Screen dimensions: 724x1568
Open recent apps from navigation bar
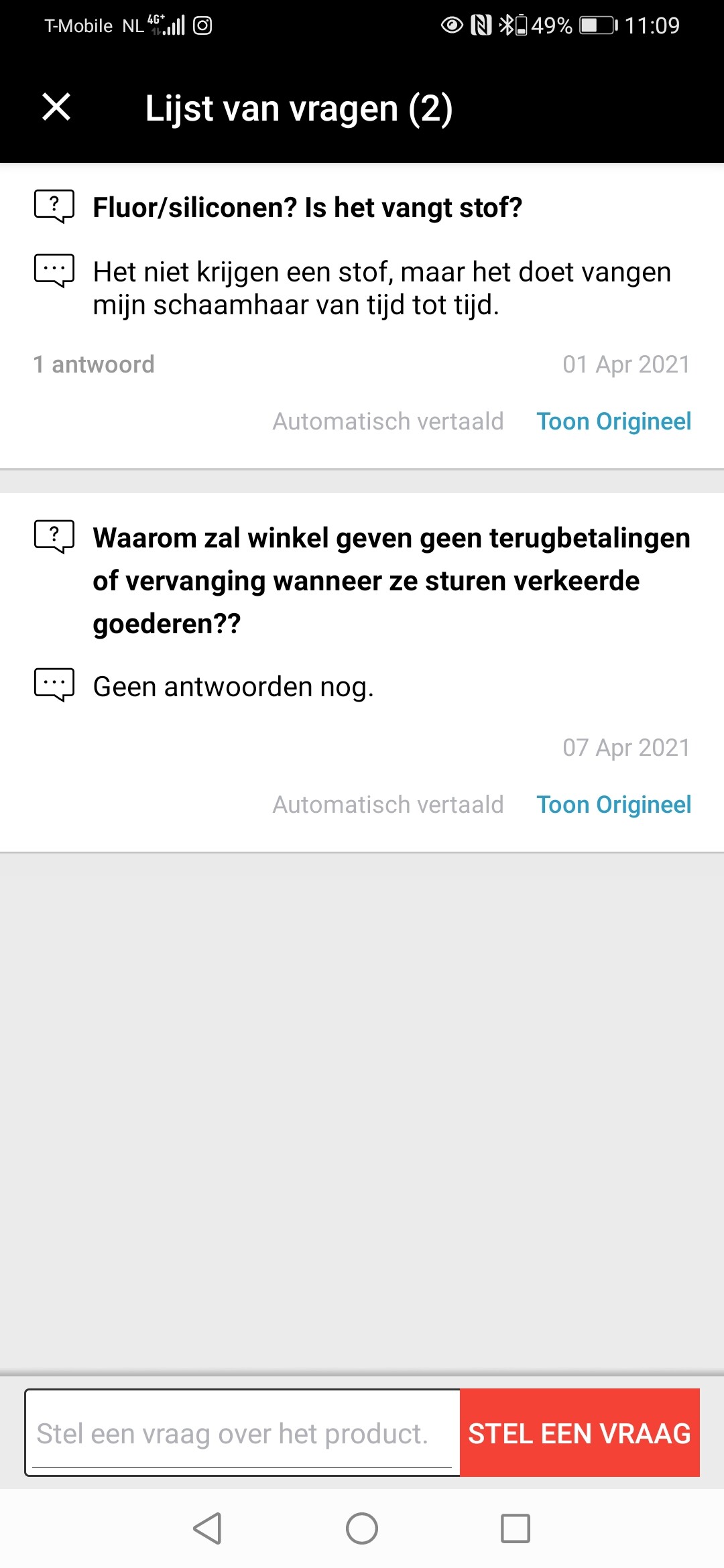point(516,1528)
